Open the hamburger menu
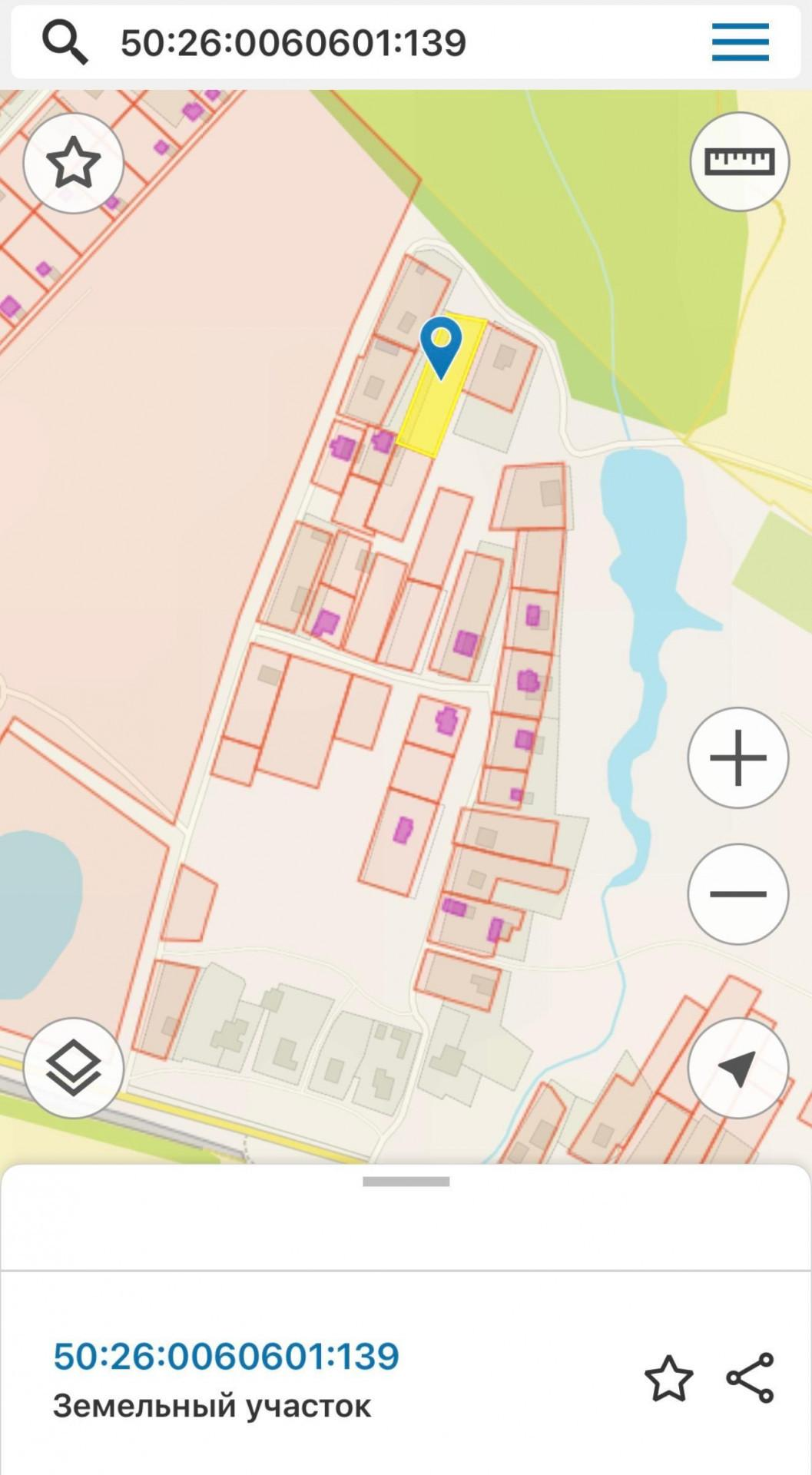The width and height of the screenshot is (812, 1475). tap(740, 42)
